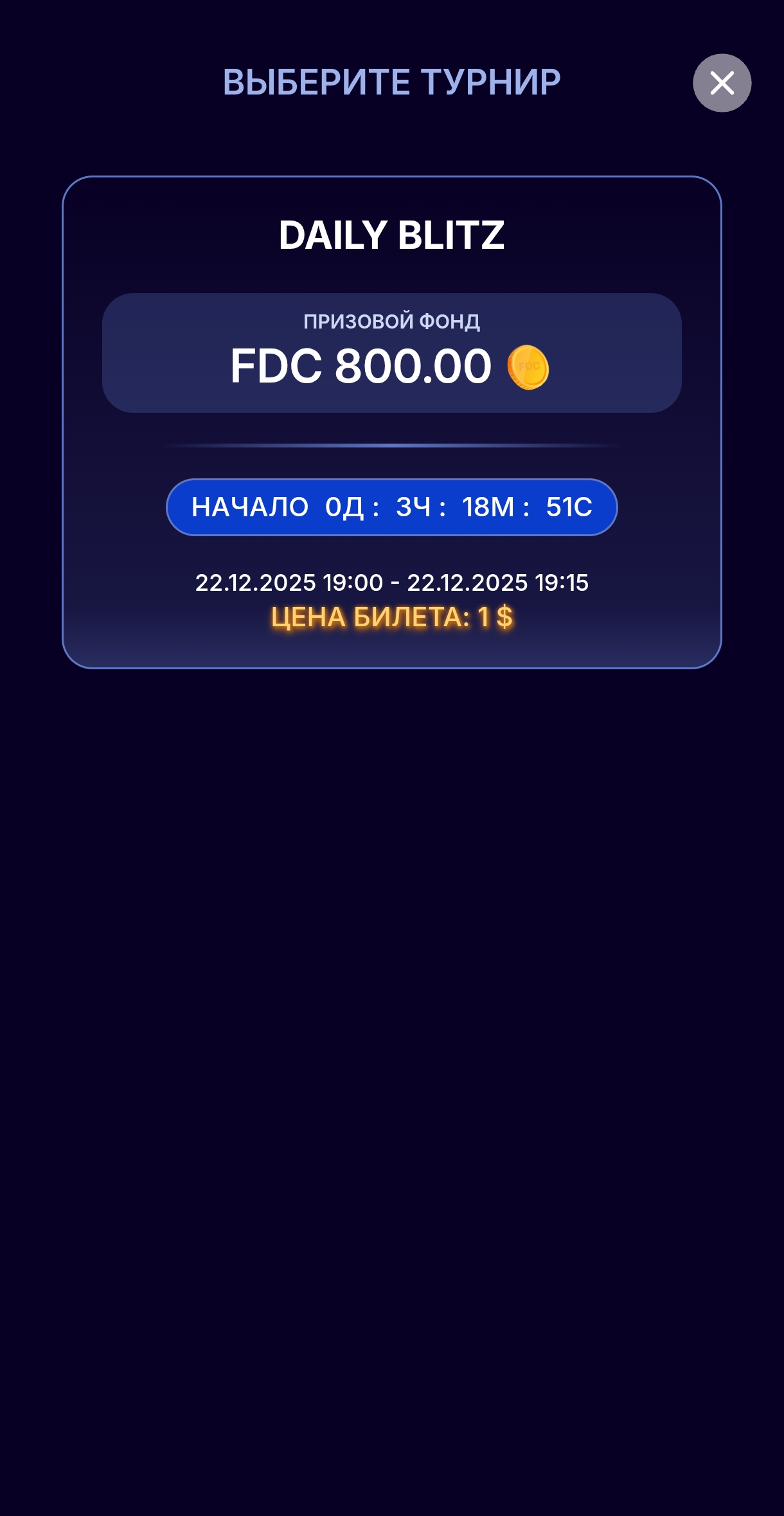This screenshot has width=784, height=1516.
Task: Click the 18М minutes counter
Action: (486, 507)
